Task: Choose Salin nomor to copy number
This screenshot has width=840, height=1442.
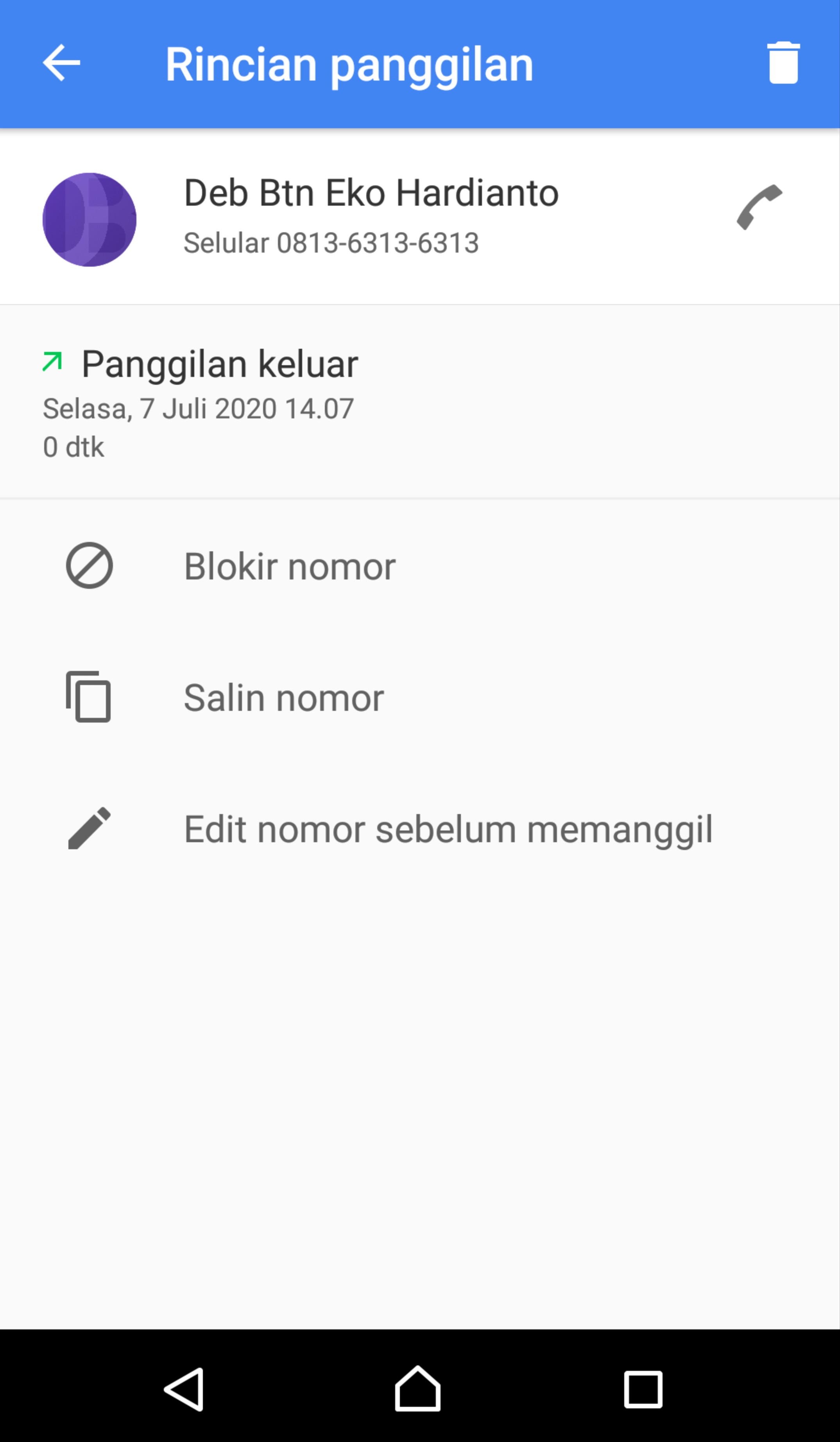Action: coord(283,698)
